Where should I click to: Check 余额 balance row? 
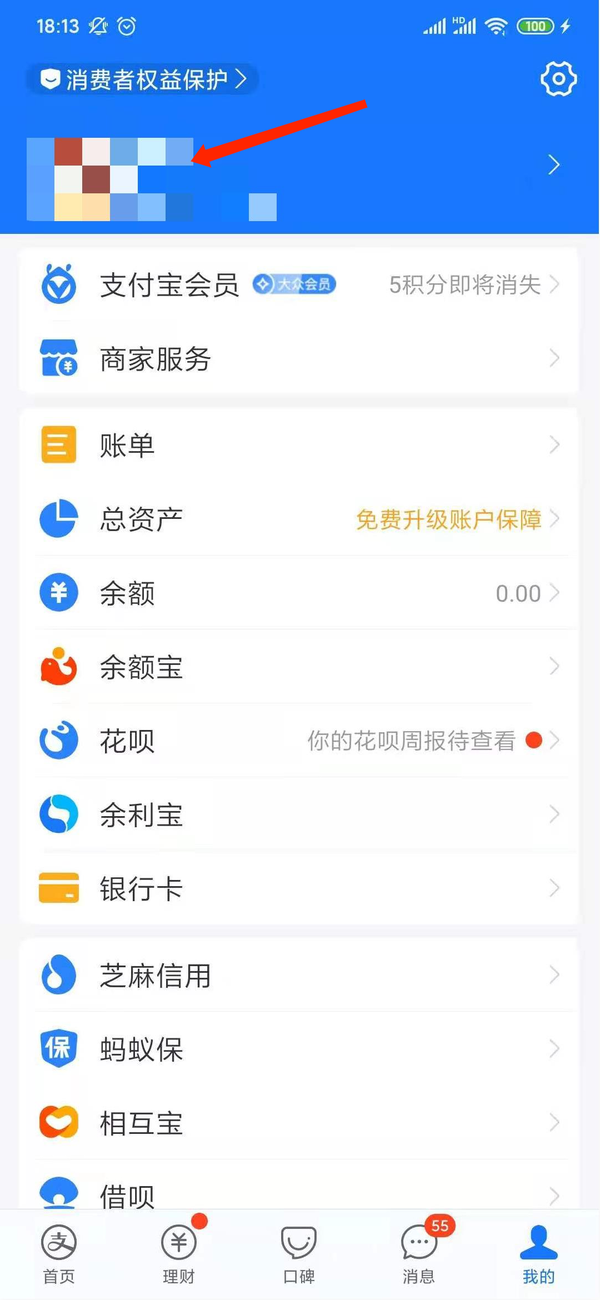[299, 593]
